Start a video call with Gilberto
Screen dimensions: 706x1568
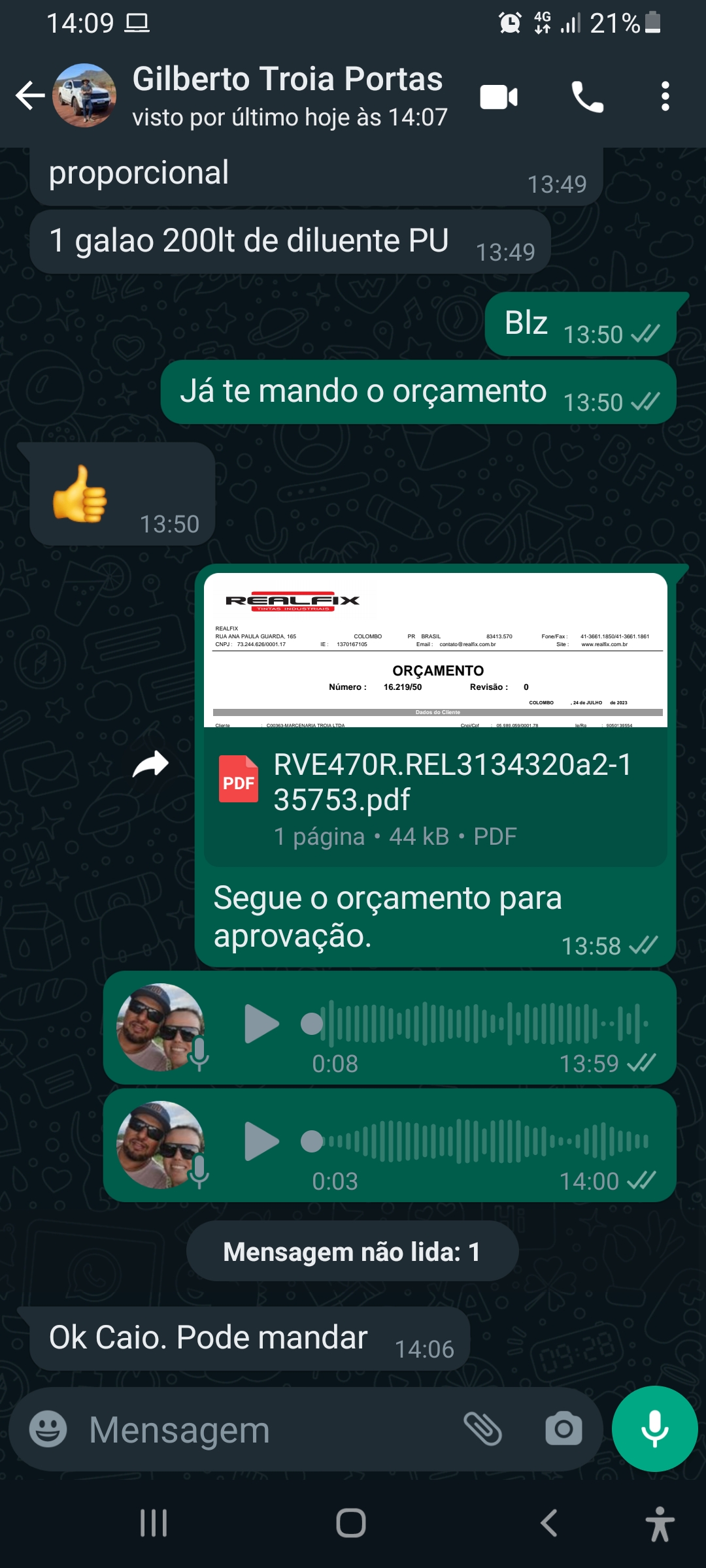499,97
